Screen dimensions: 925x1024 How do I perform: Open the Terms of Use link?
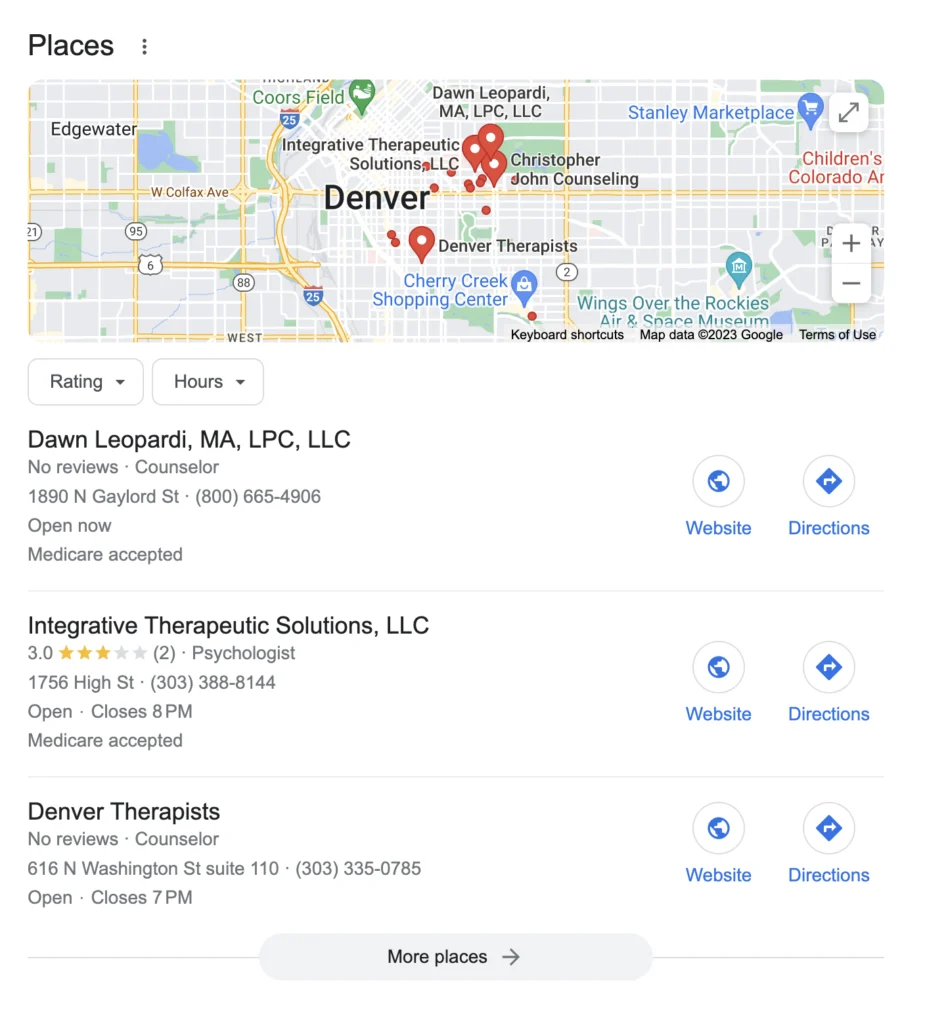(837, 334)
